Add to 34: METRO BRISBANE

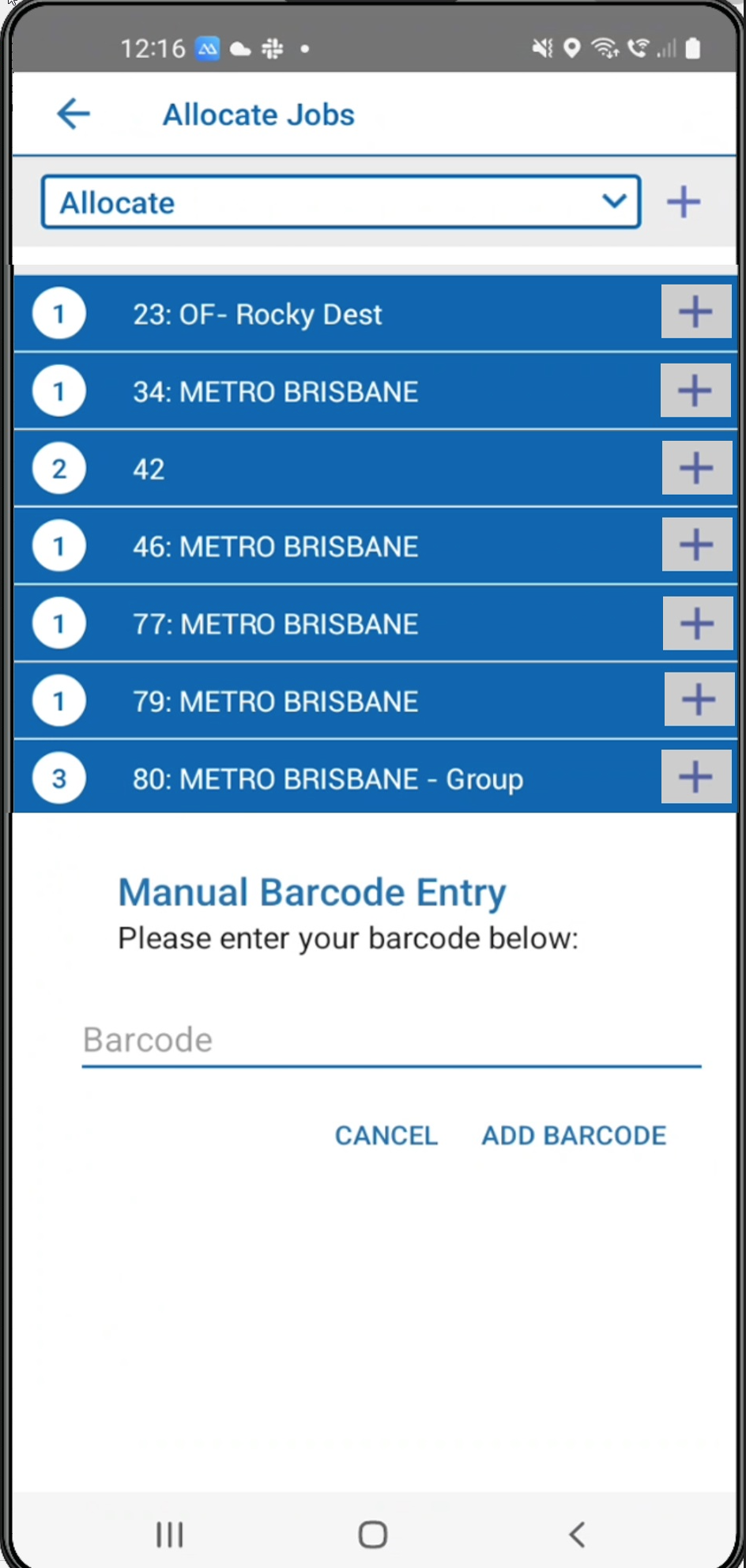point(695,390)
